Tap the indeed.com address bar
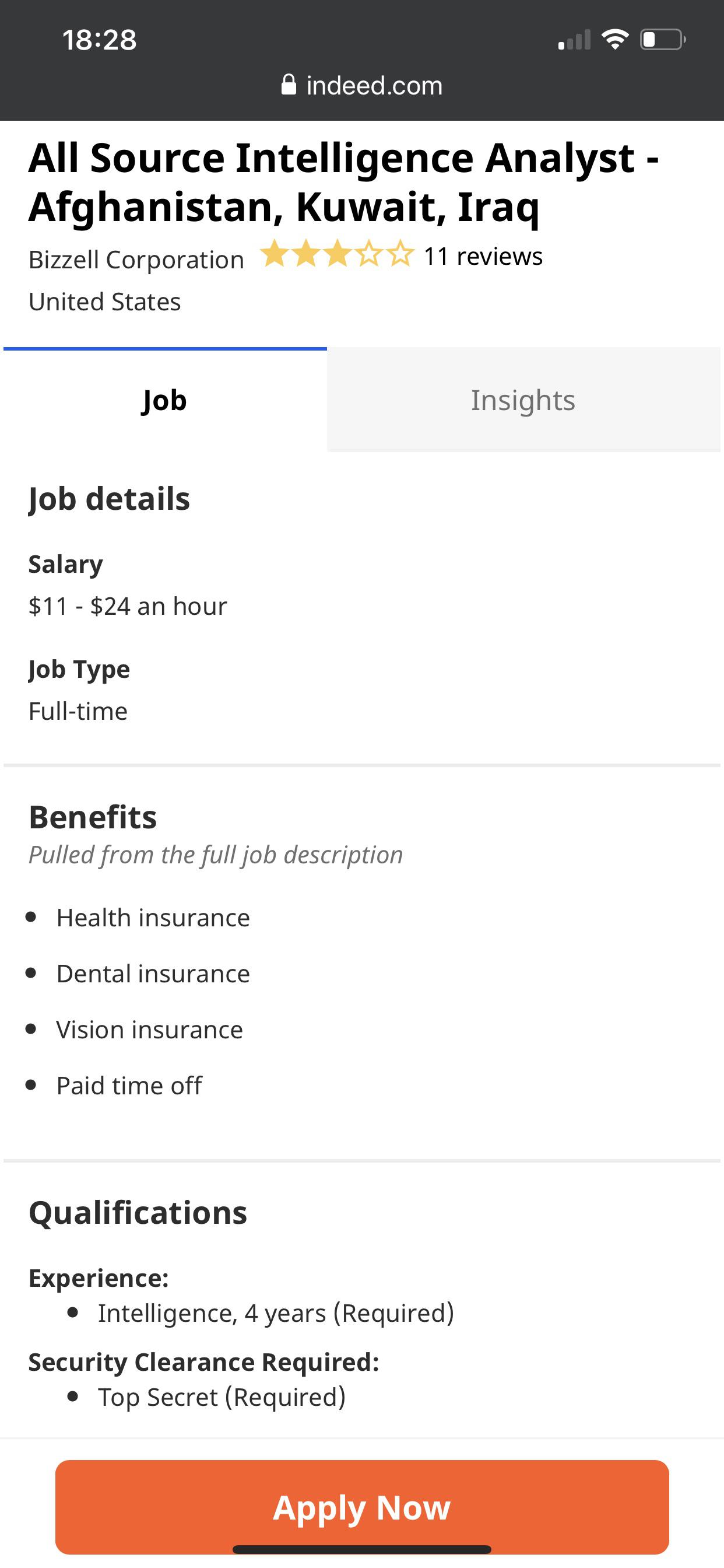 click(362, 85)
